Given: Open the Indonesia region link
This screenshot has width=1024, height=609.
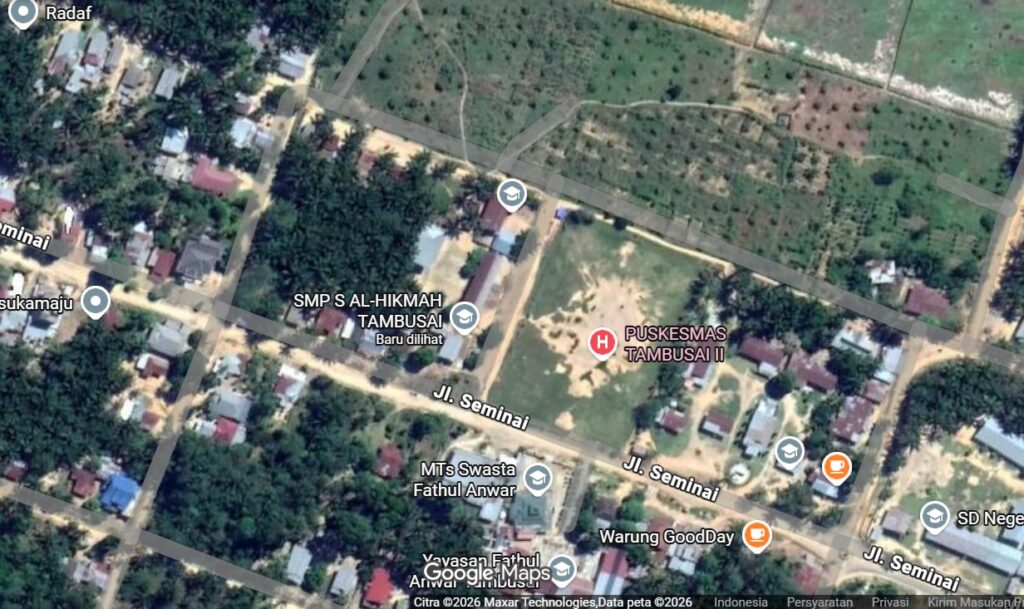Looking at the screenshot, I should pyautogui.click(x=741, y=602).
